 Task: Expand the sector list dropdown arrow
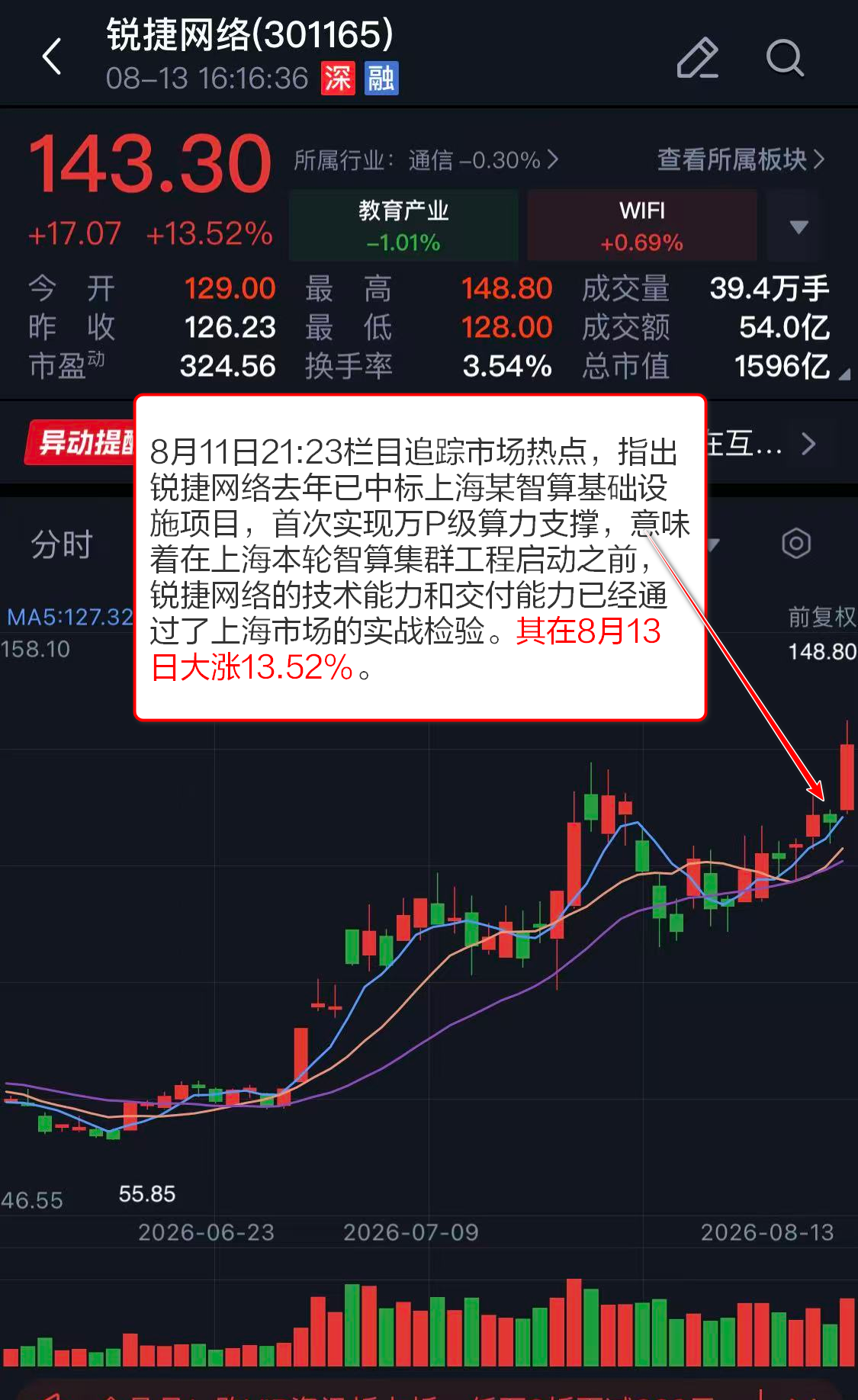click(799, 226)
